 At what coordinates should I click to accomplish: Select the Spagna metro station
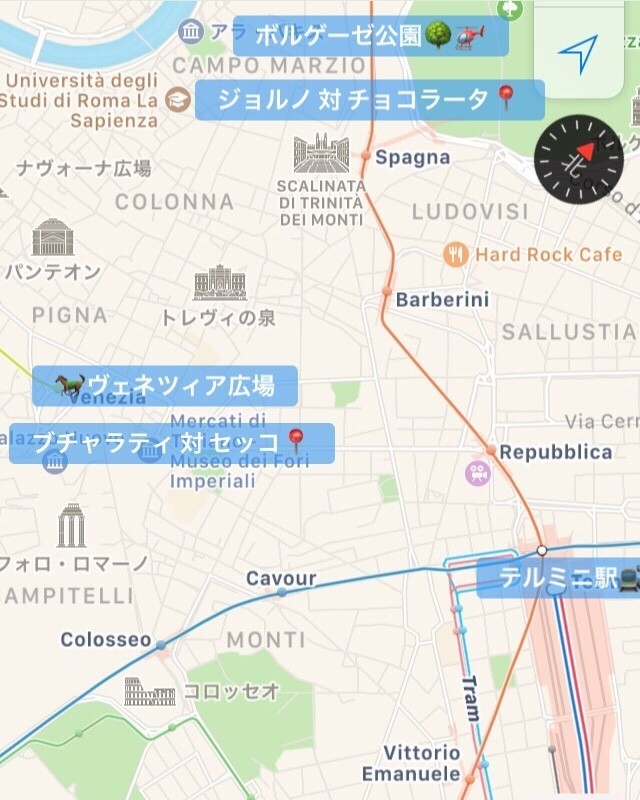[366, 157]
